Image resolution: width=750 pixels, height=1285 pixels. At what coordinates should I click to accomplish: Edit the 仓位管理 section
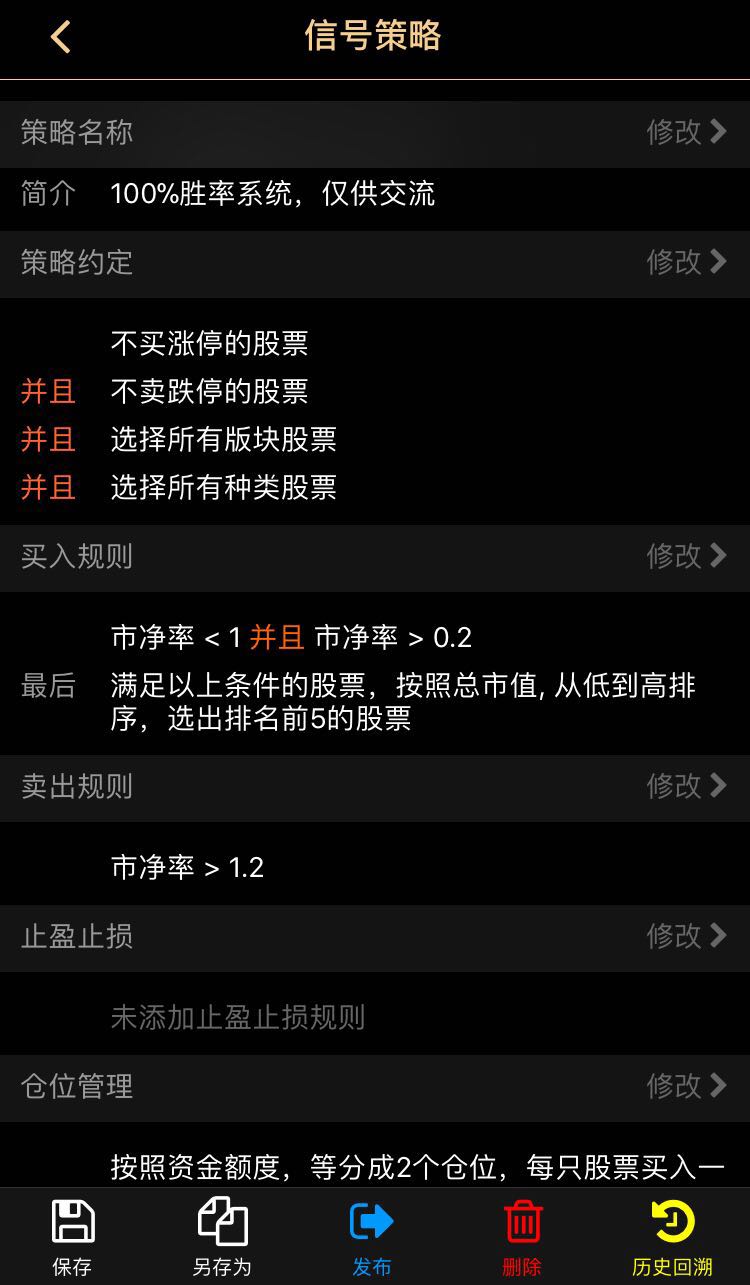[686, 1086]
